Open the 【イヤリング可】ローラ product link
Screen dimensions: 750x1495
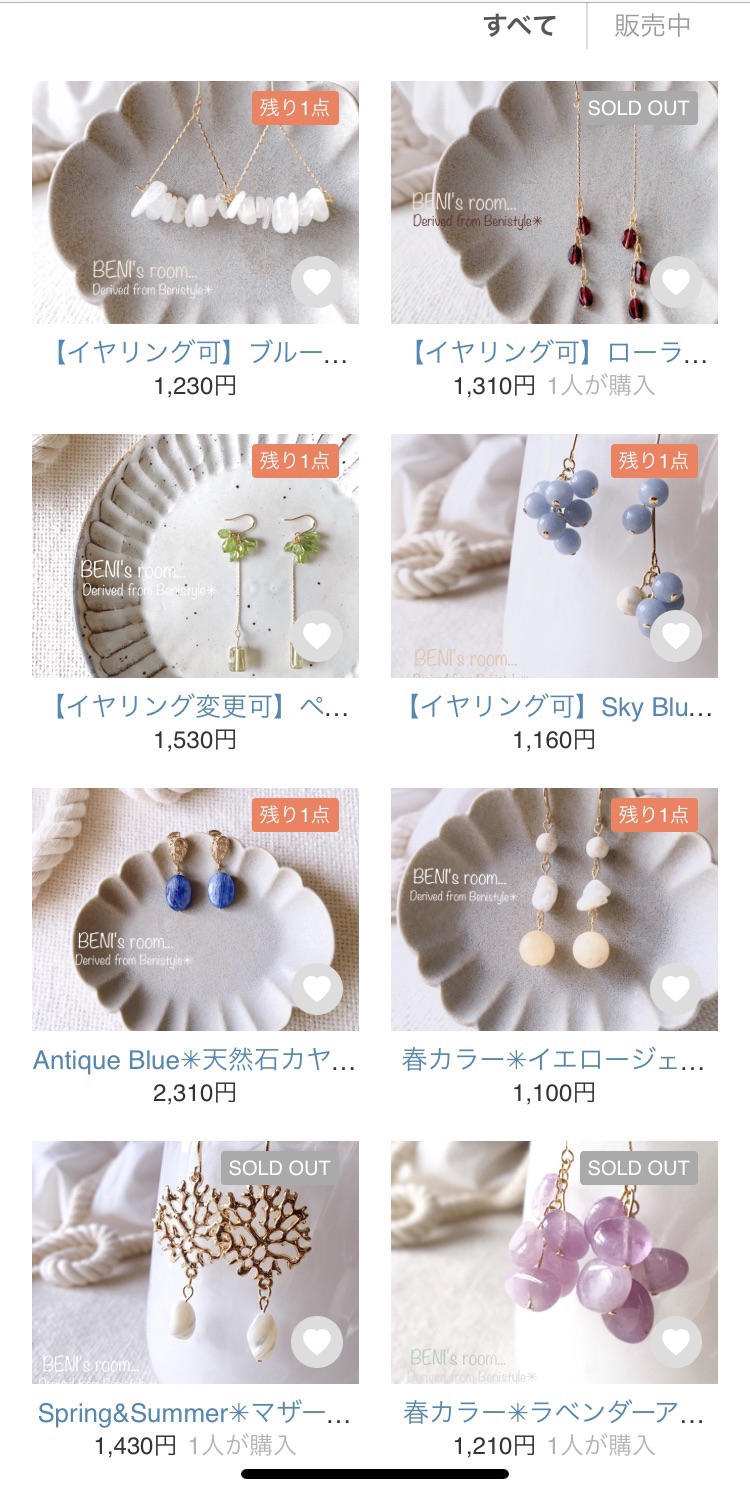pos(559,354)
